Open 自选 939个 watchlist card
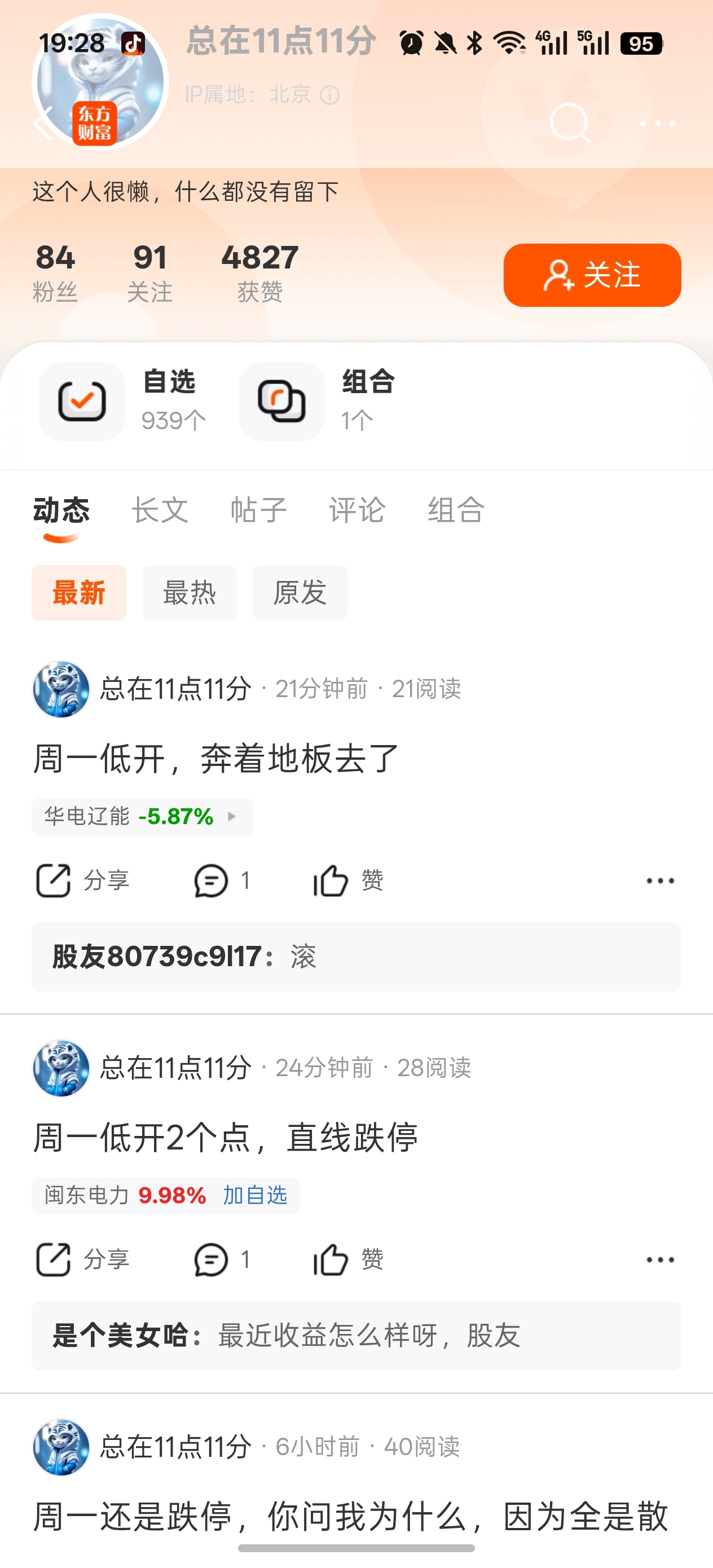The width and height of the screenshot is (713, 1568). click(122, 401)
